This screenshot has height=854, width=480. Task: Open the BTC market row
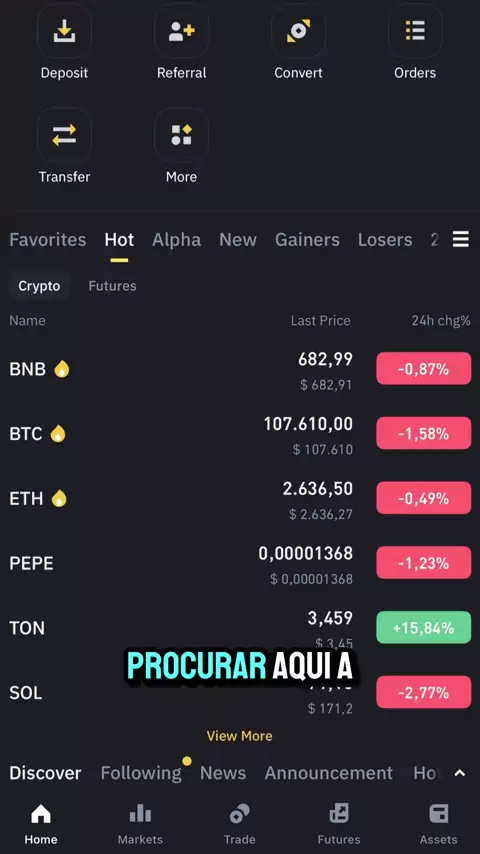pos(240,434)
